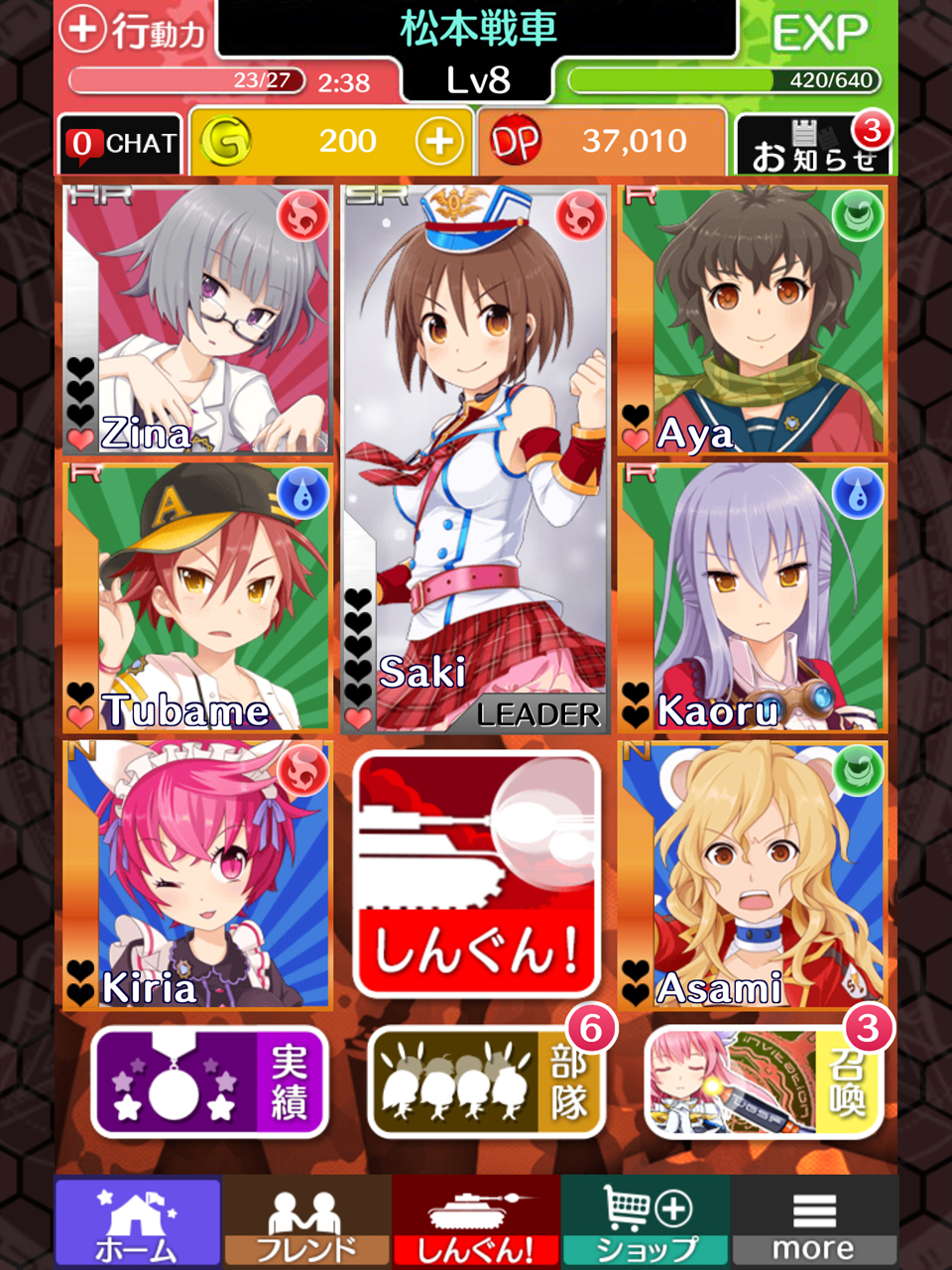Switch to the ホーム tab
The height and width of the screenshot is (1270, 952).
click(137, 1221)
